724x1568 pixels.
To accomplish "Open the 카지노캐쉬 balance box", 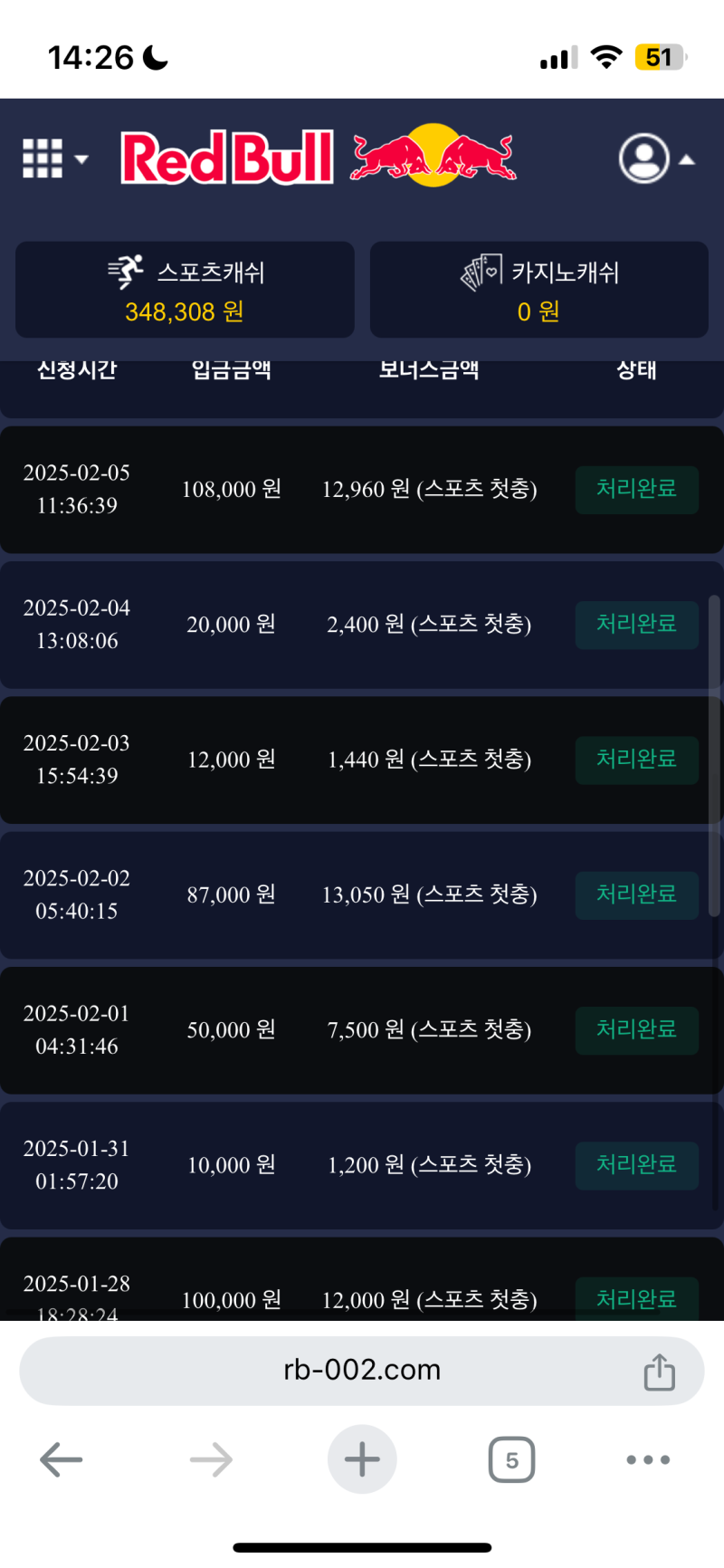I will tap(538, 290).
